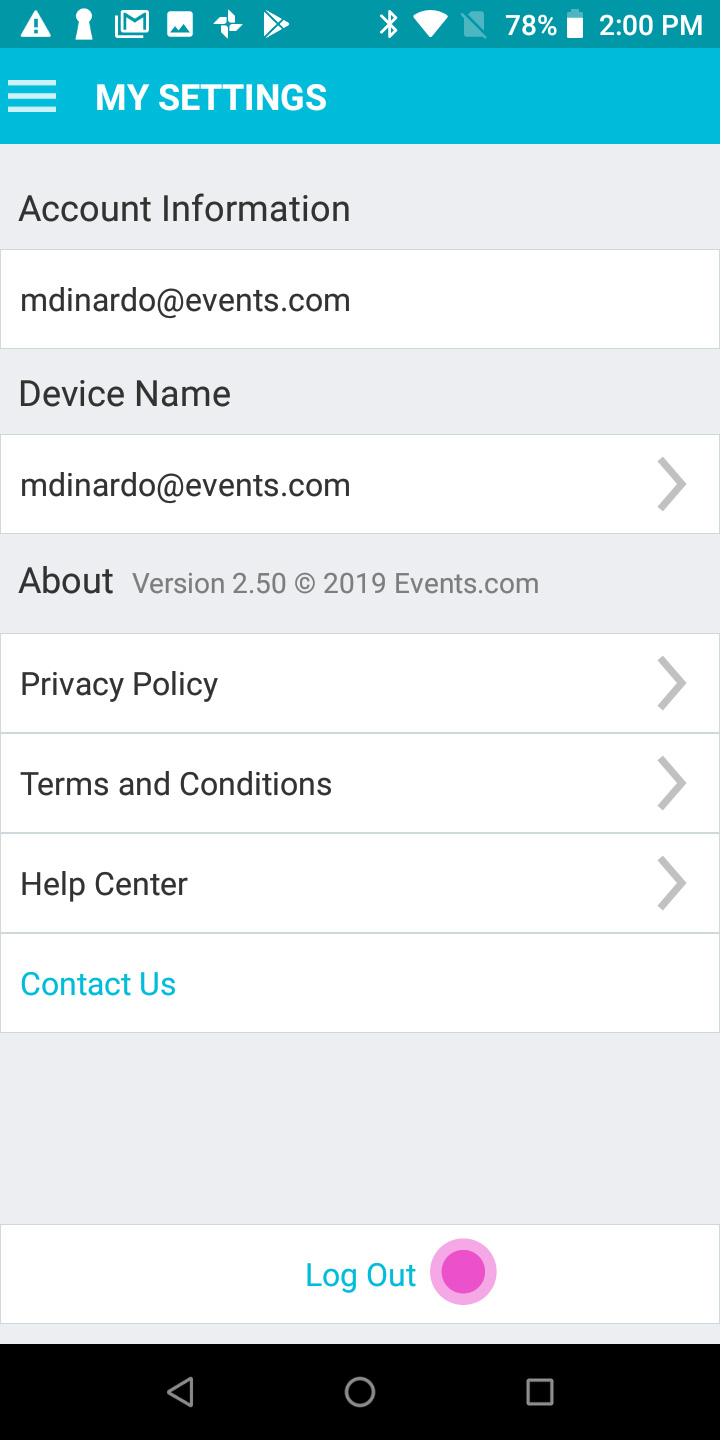Log out of the account
This screenshot has width=721, height=1440.
click(x=360, y=1274)
